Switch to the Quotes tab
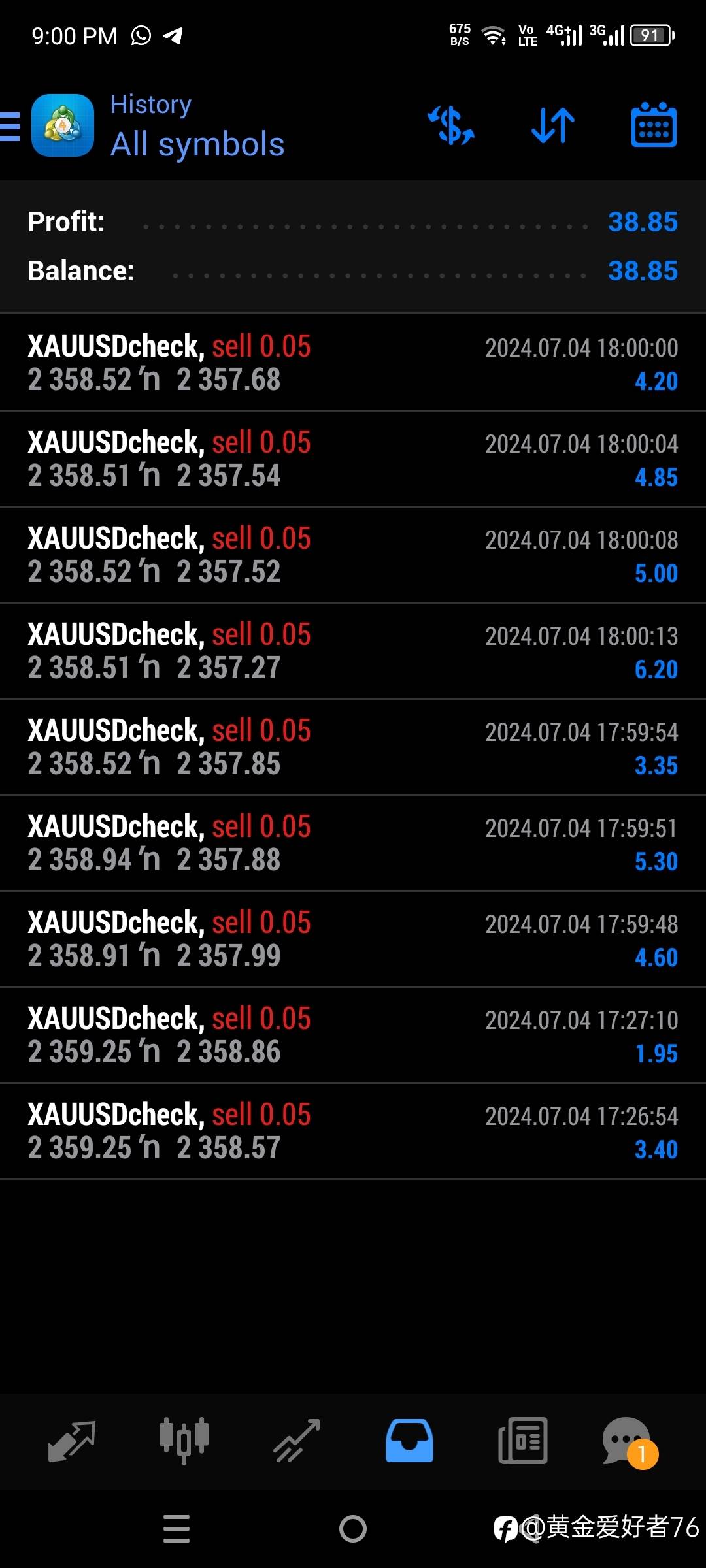The image size is (706, 1568). [72, 1441]
